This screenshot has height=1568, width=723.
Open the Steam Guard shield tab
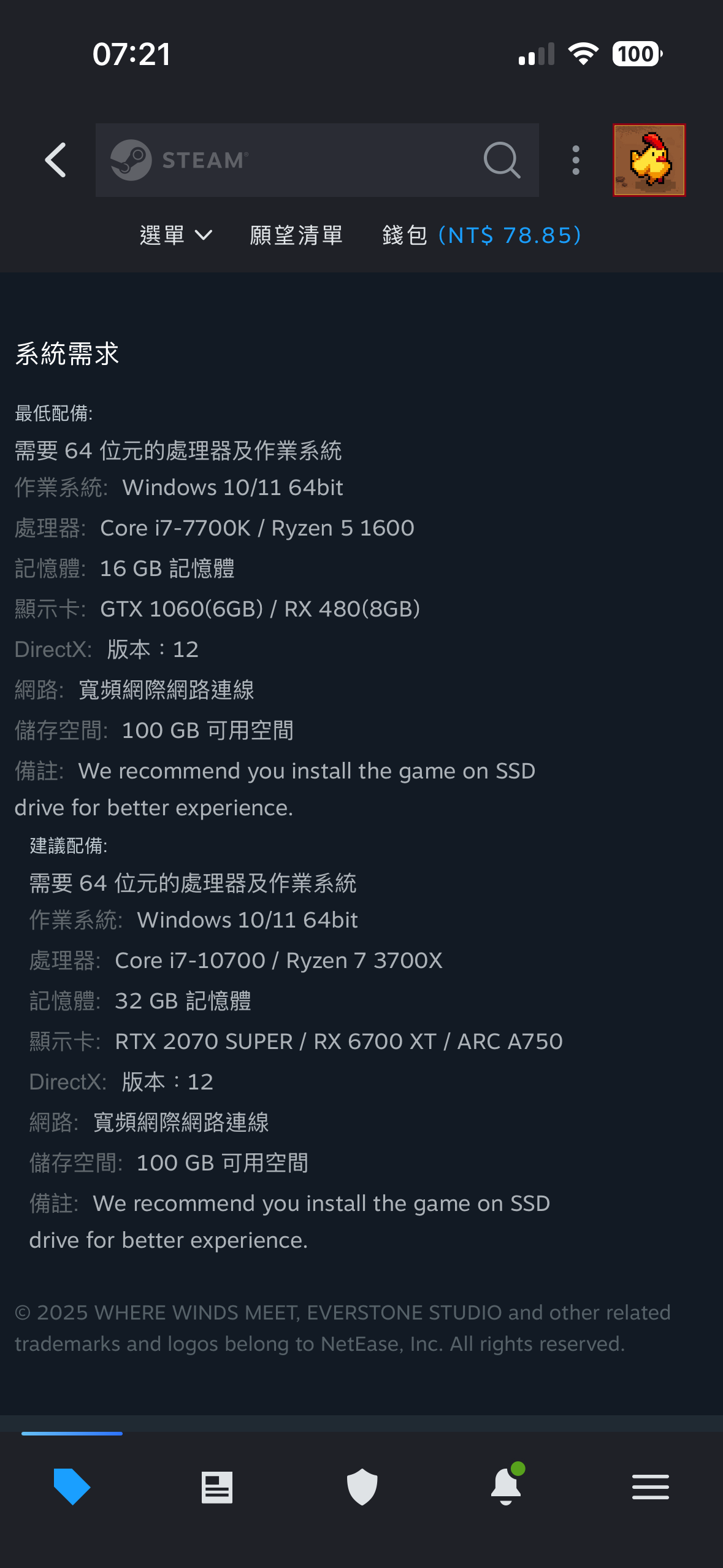(x=362, y=1486)
